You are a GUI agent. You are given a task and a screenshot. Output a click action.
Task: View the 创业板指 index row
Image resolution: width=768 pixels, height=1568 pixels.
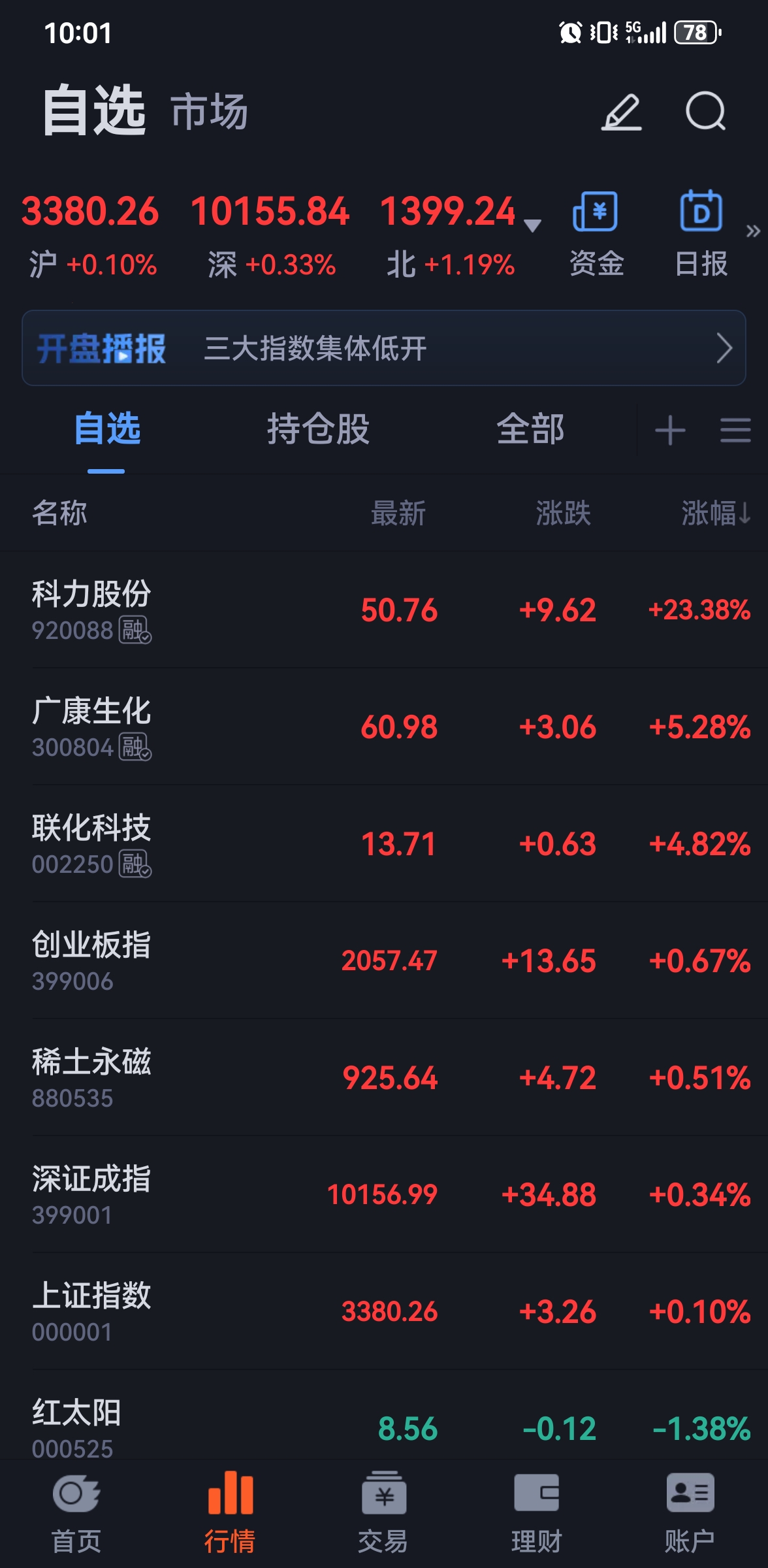pos(384,960)
